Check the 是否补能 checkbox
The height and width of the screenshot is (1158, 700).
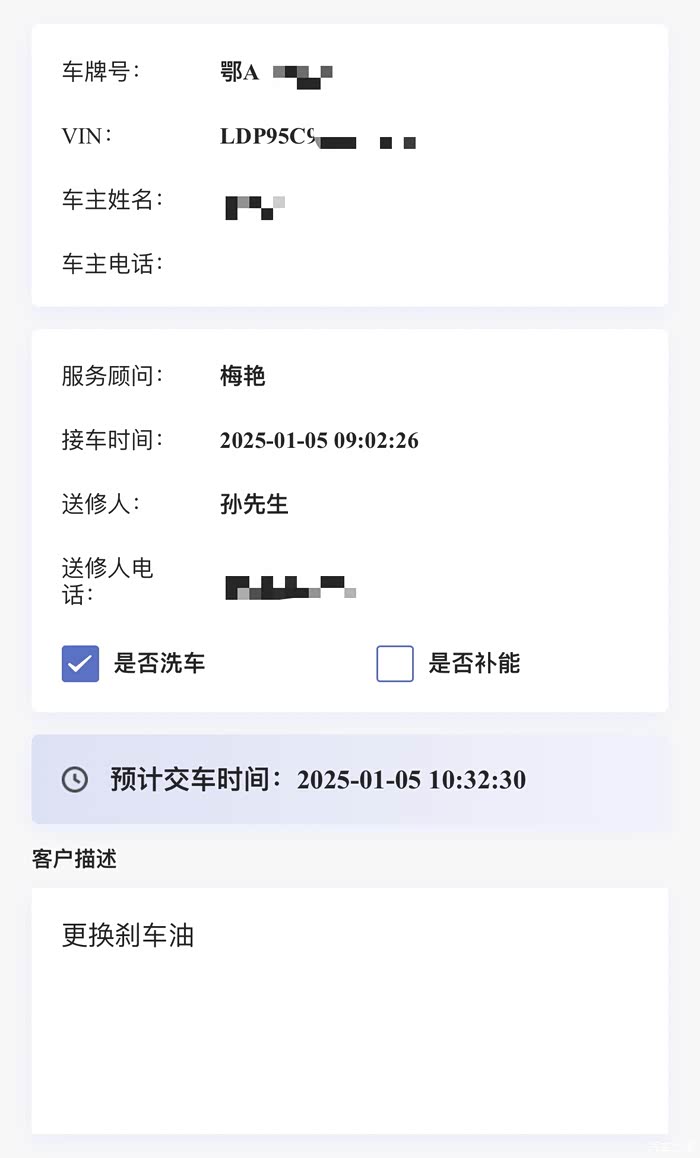(395, 662)
